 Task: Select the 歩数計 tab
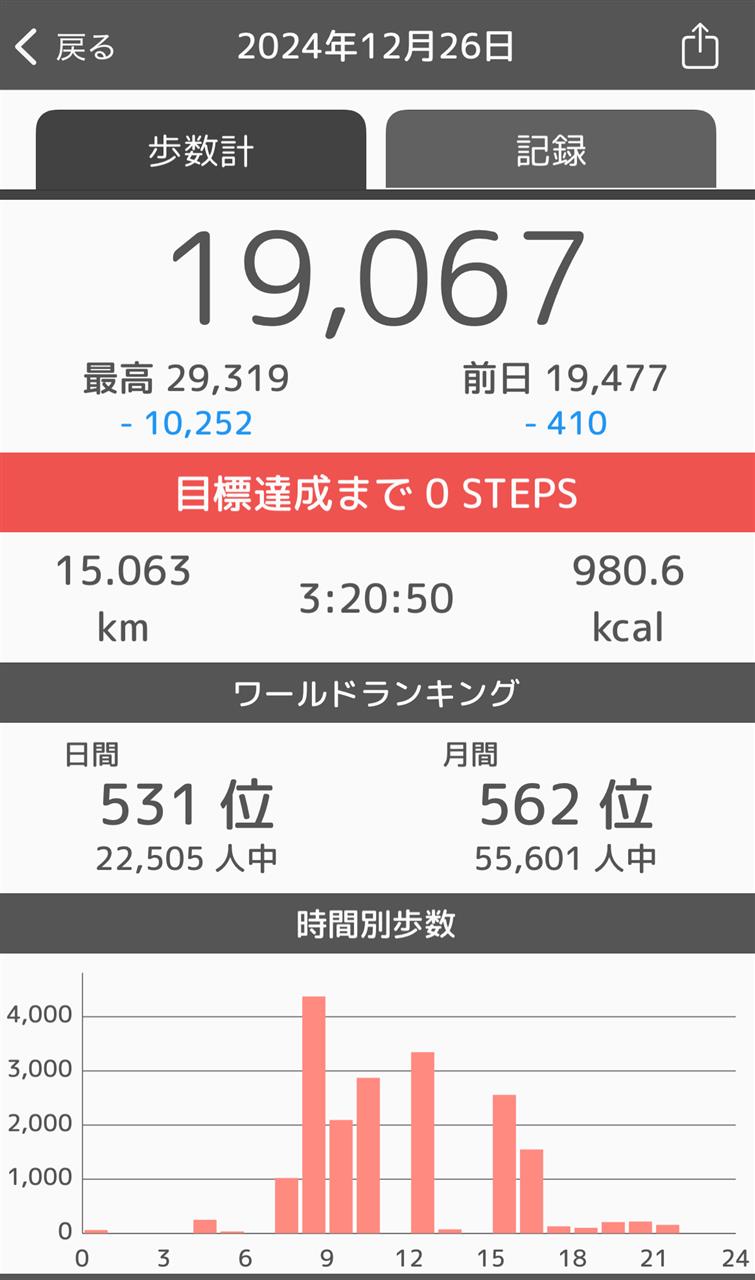[201, 150]
